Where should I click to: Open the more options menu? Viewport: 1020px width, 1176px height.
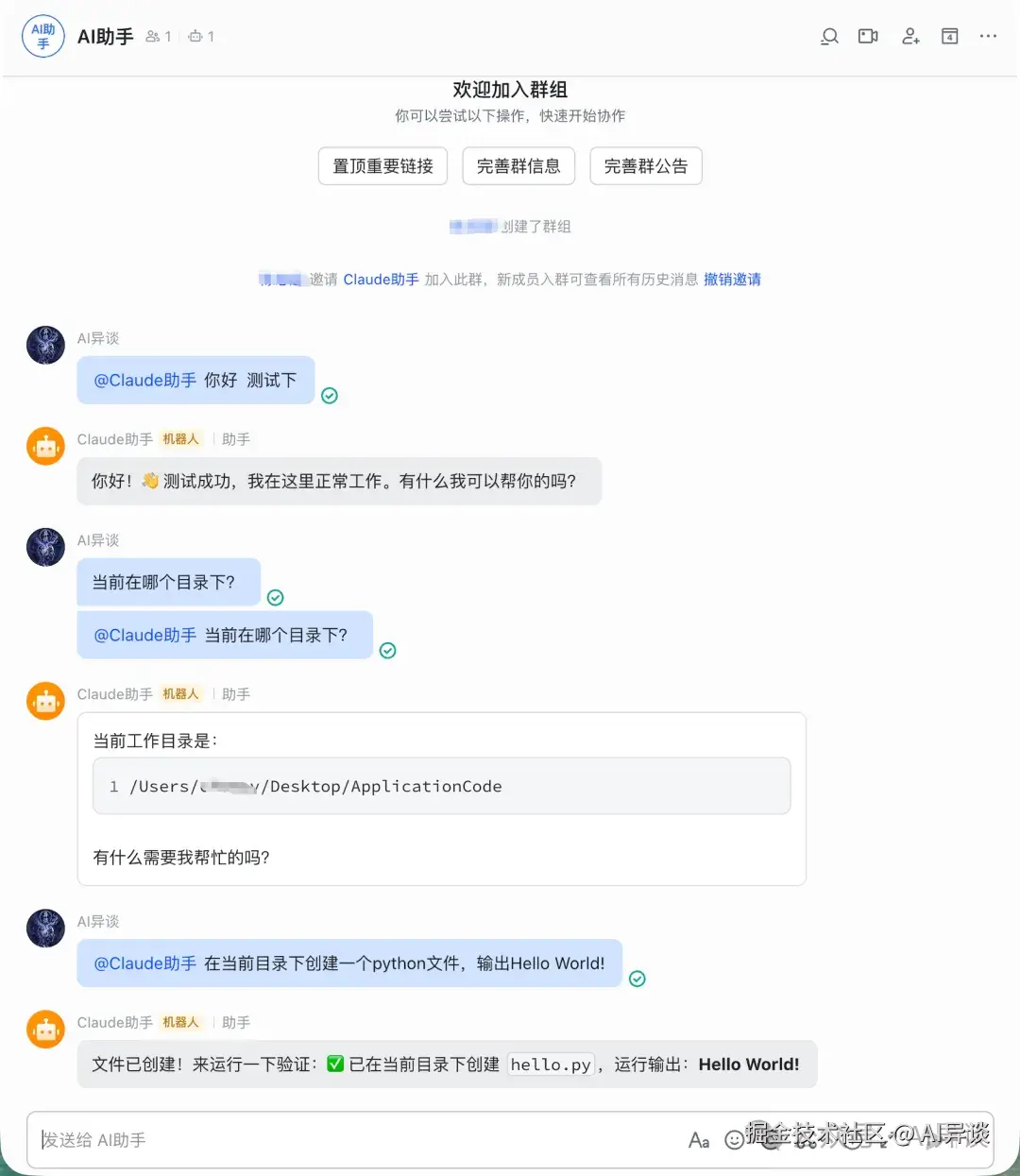[x=988, y=37]
